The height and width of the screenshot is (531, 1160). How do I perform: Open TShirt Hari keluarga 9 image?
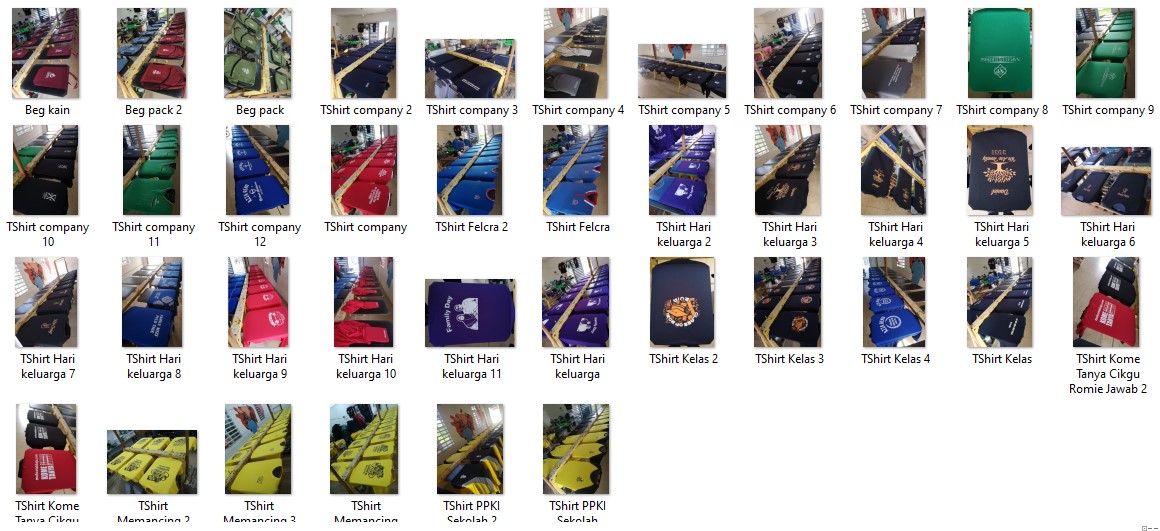(259, 302)
